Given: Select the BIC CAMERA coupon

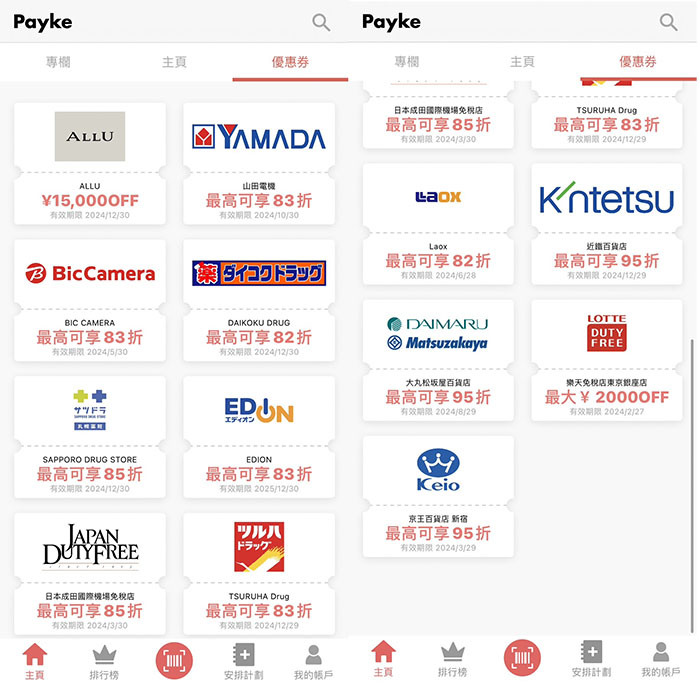Looking at the screenshot, I should tap(90, 300).
